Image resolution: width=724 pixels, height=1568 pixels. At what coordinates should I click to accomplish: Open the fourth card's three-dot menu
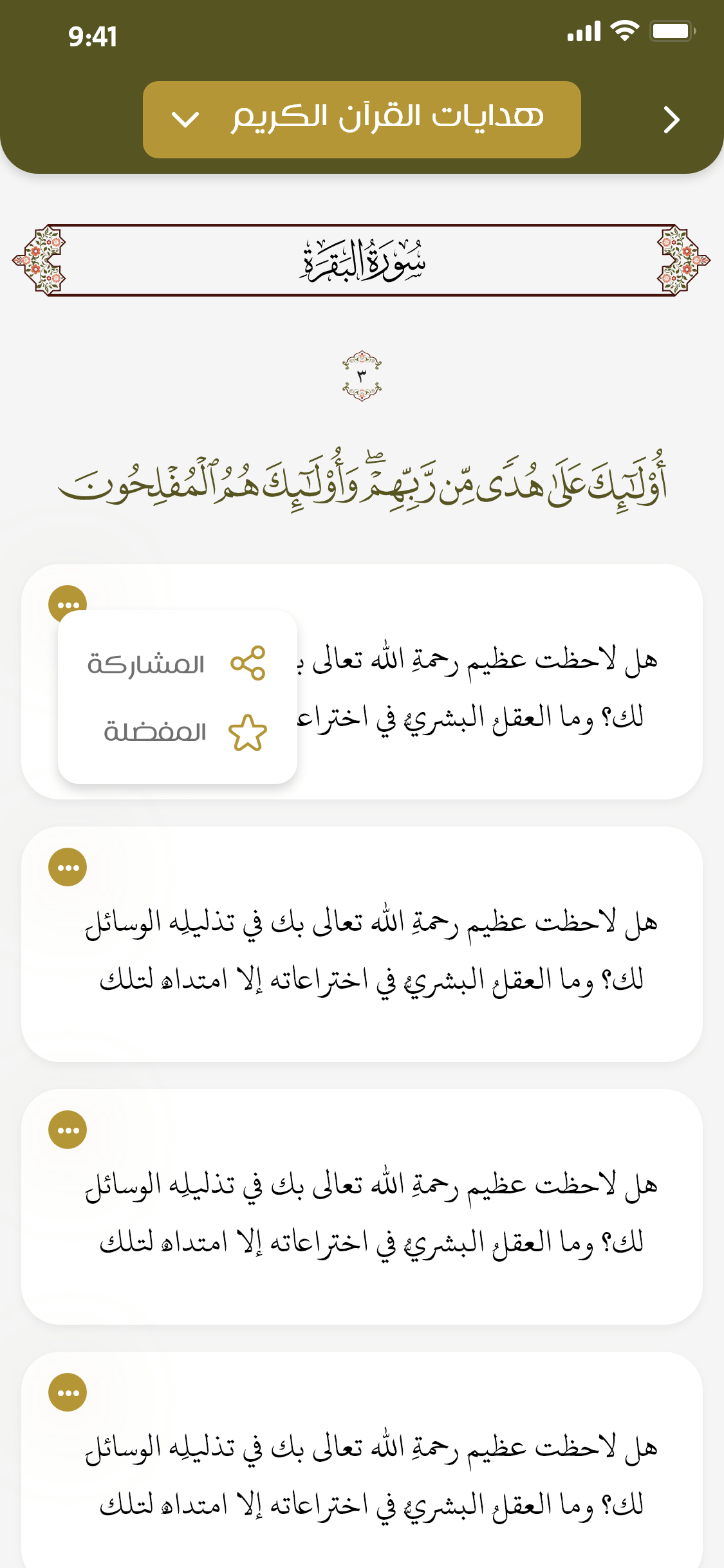(x=68, y=1392)
